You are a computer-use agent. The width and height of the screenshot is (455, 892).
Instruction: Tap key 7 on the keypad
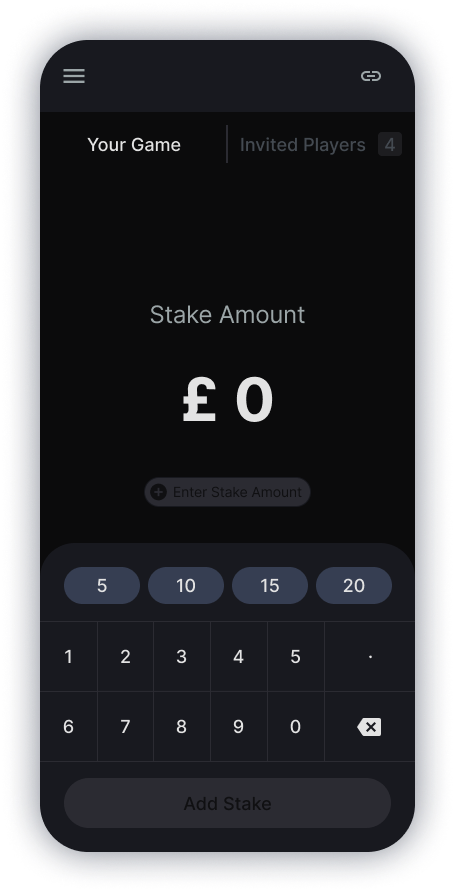pos(125,726)
